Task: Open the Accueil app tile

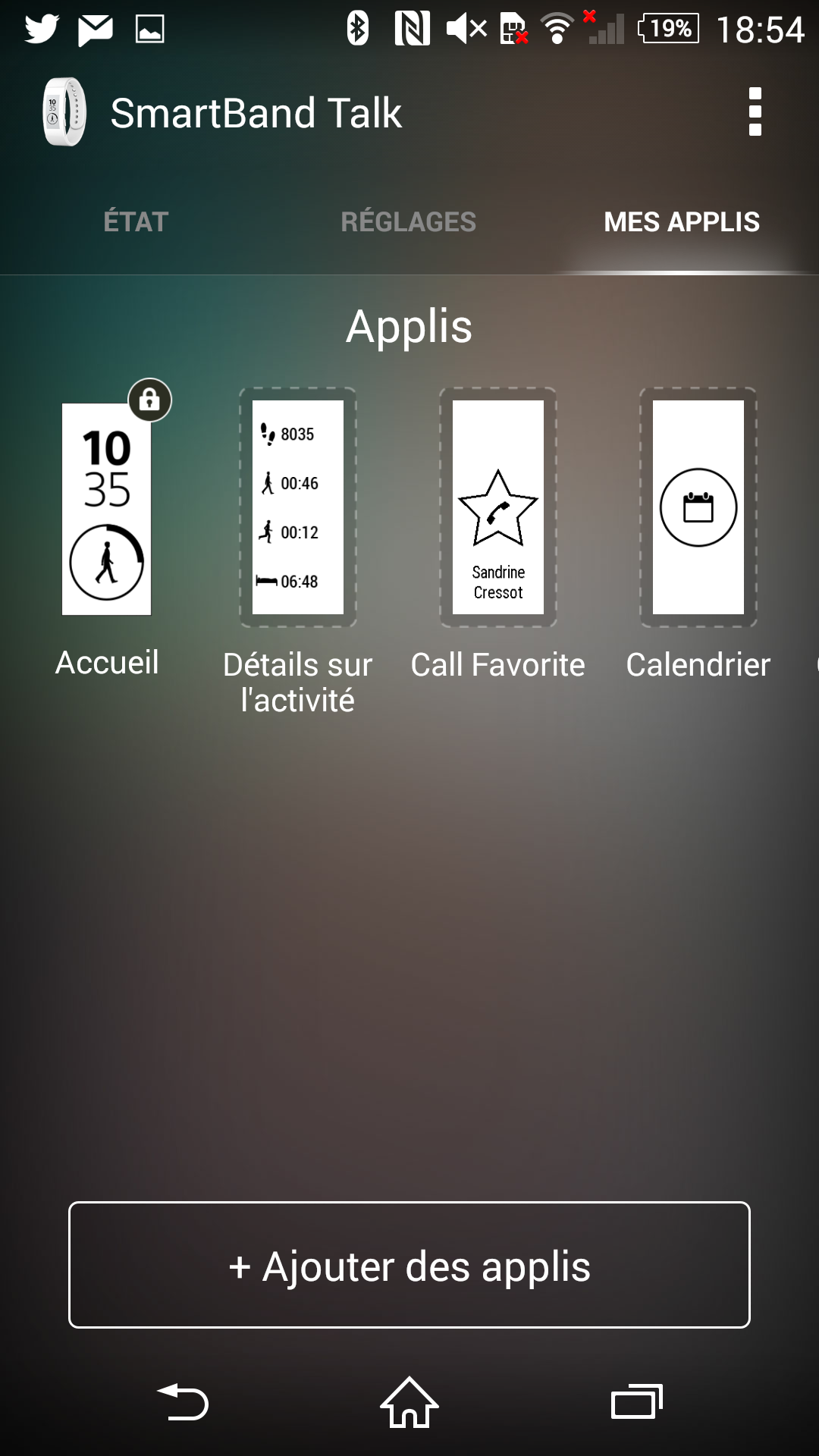Action: (x=107, y=508)
